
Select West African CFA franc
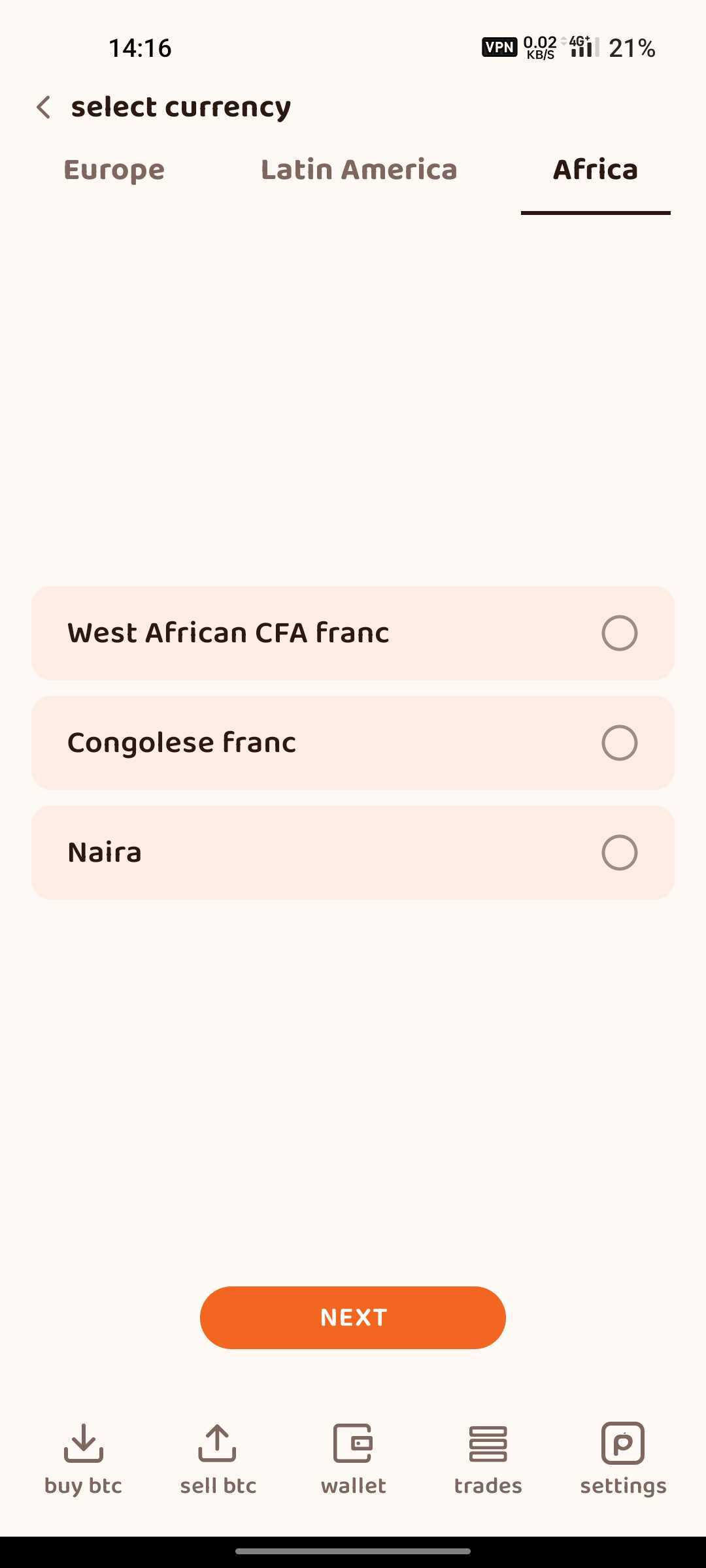[x=353, y=633]
